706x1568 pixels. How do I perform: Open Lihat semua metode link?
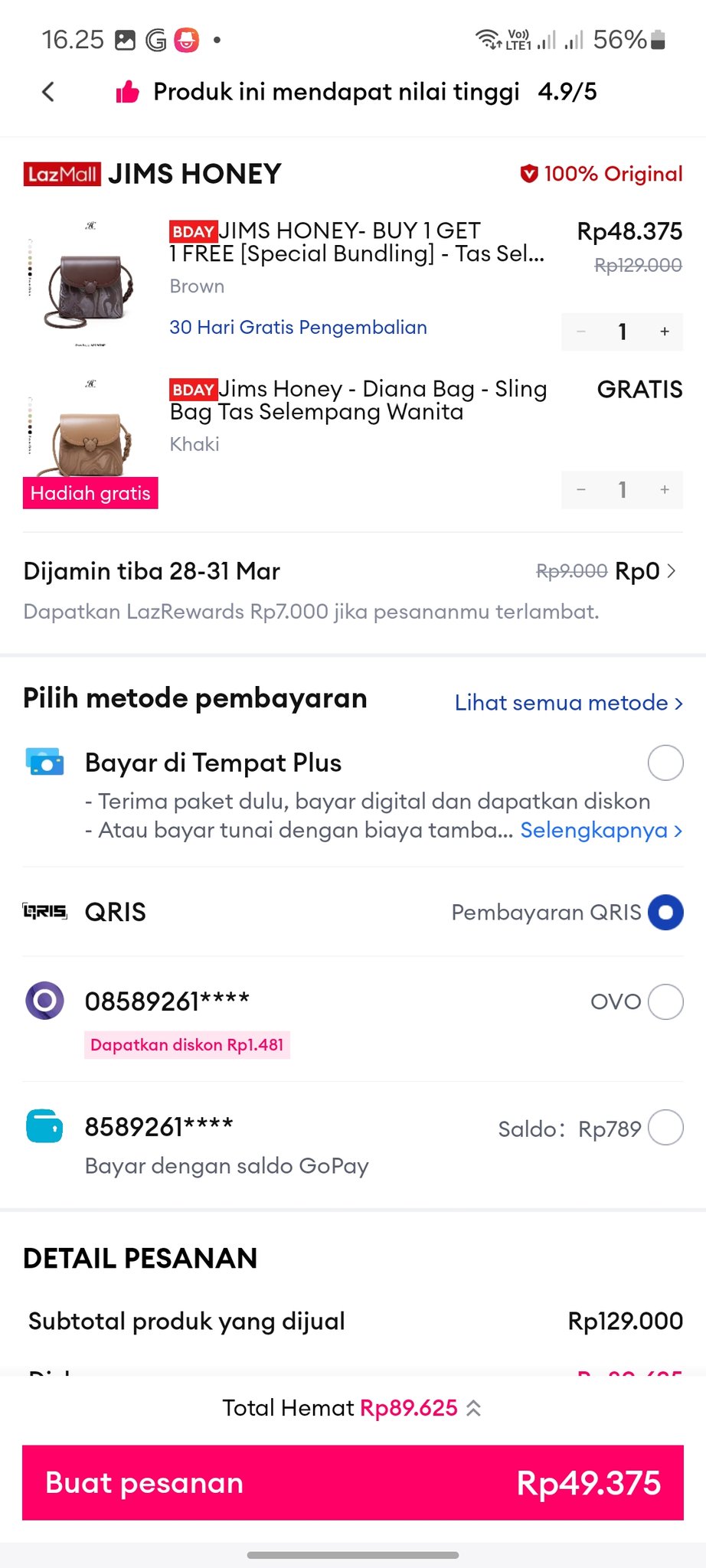[568, 703]
